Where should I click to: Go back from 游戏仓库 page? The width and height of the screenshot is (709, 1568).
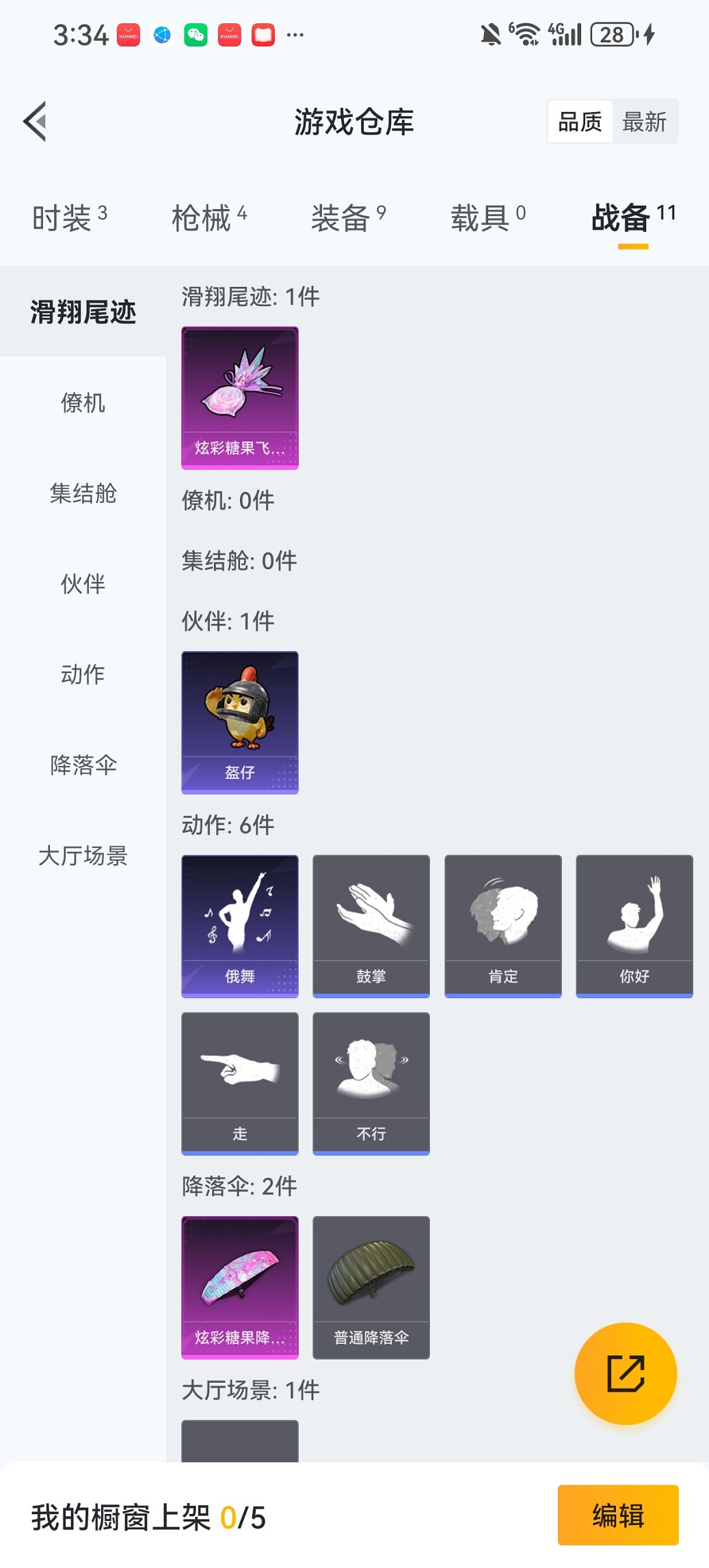click(x=36, y=122)
